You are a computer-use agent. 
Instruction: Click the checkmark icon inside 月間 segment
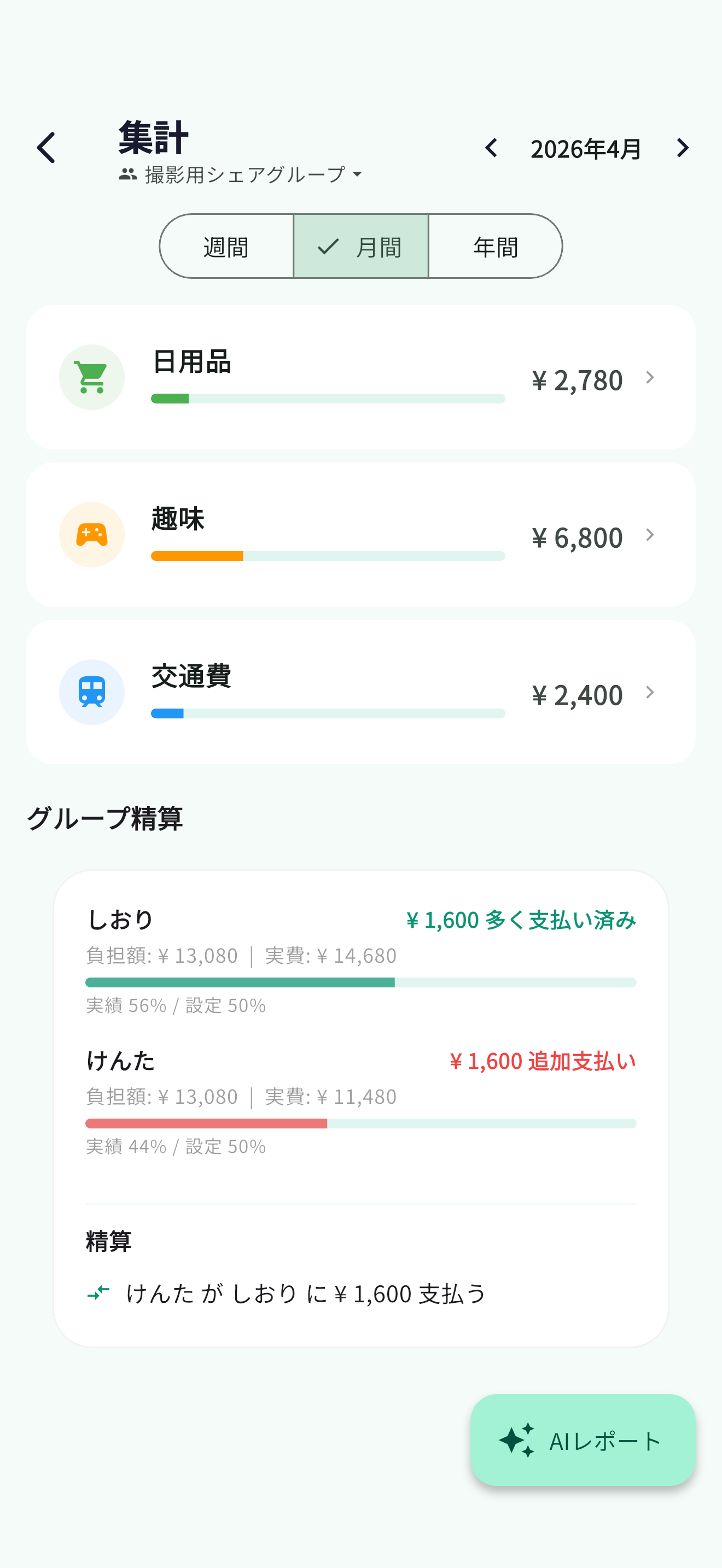click(327, 246)
